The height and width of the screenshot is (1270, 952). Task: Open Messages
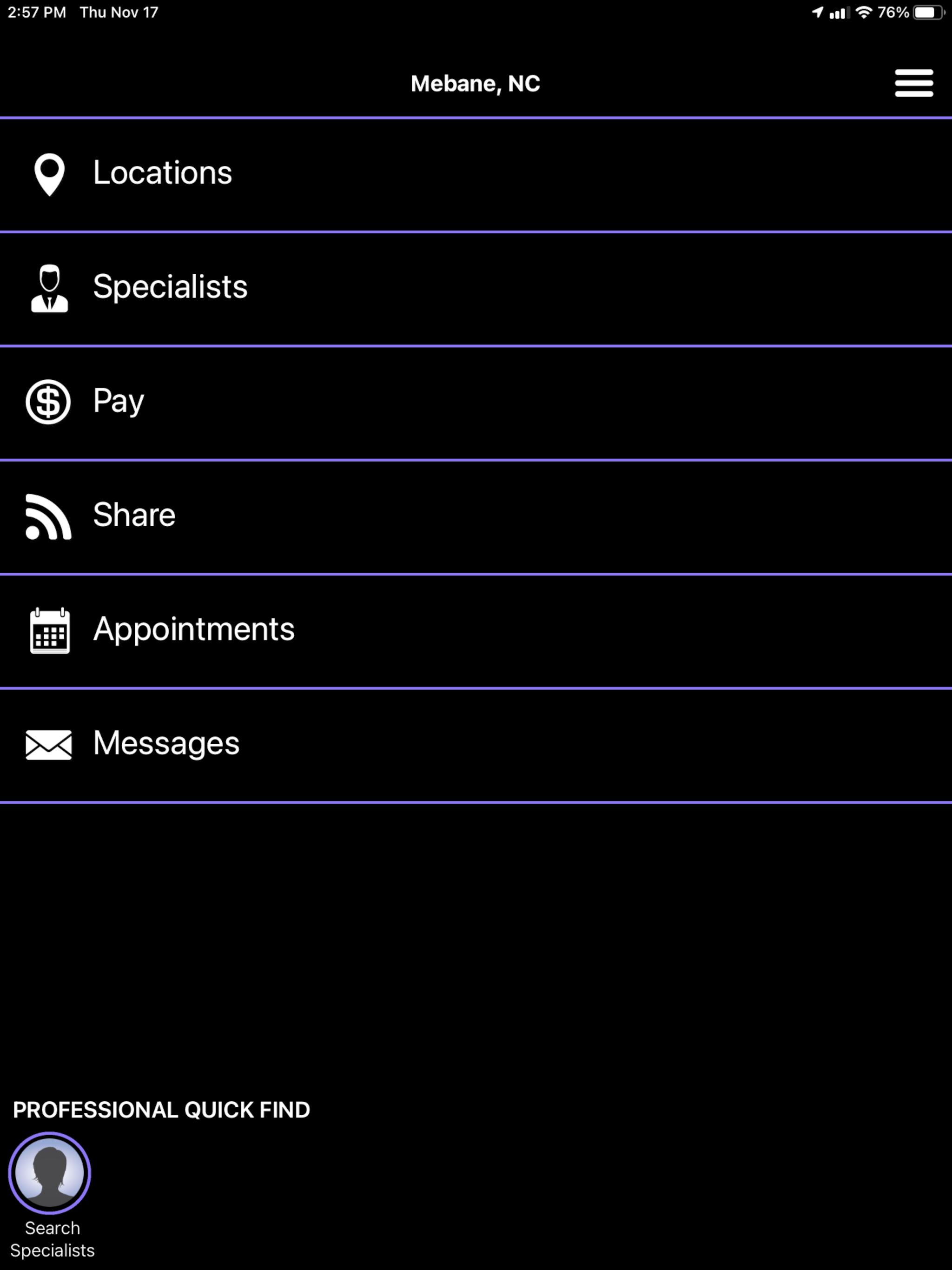[166, 743]
